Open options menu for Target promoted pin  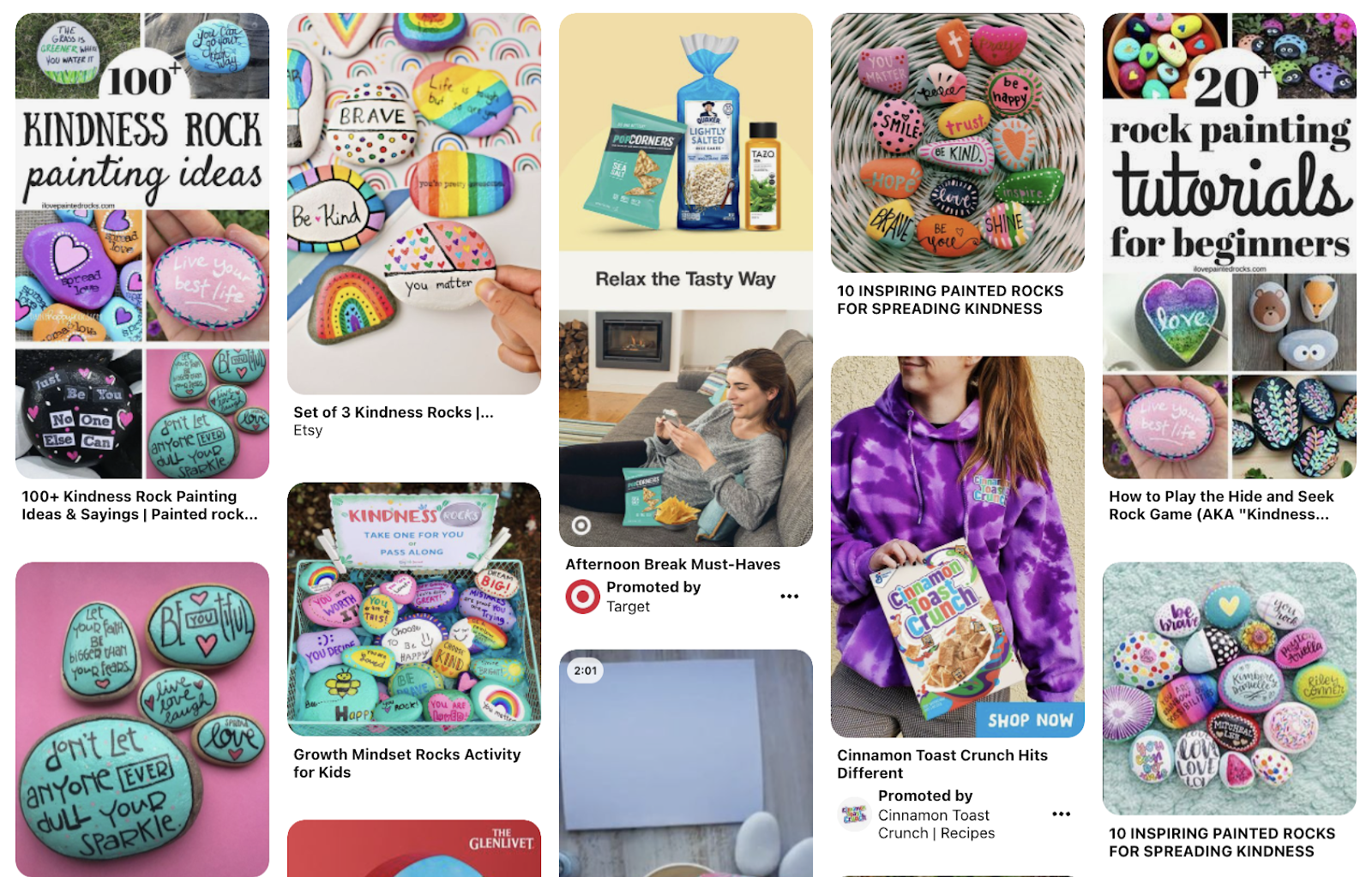point(789,596)
